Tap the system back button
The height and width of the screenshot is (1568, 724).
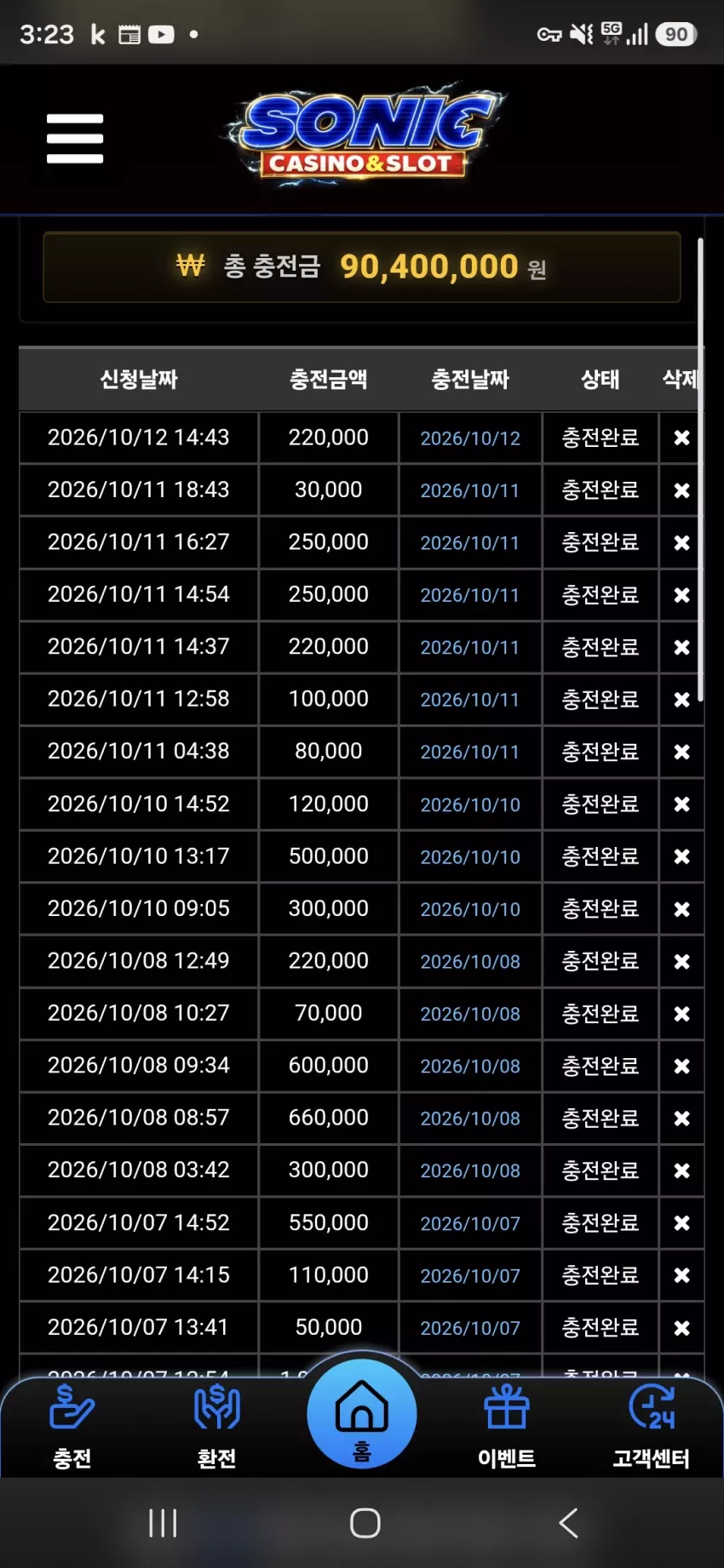pos(568,1523)
